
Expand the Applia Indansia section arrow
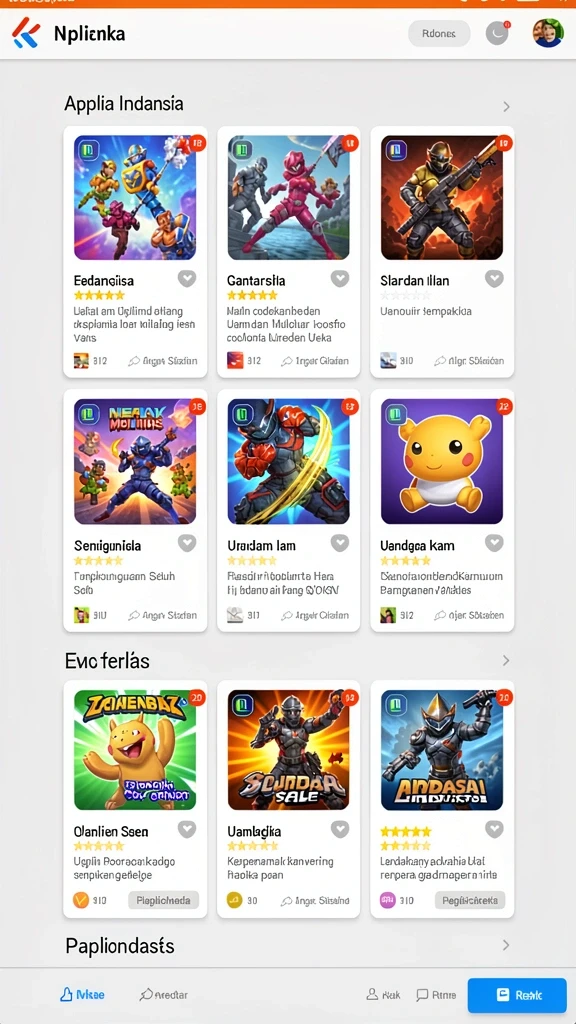tap(506, 106)
